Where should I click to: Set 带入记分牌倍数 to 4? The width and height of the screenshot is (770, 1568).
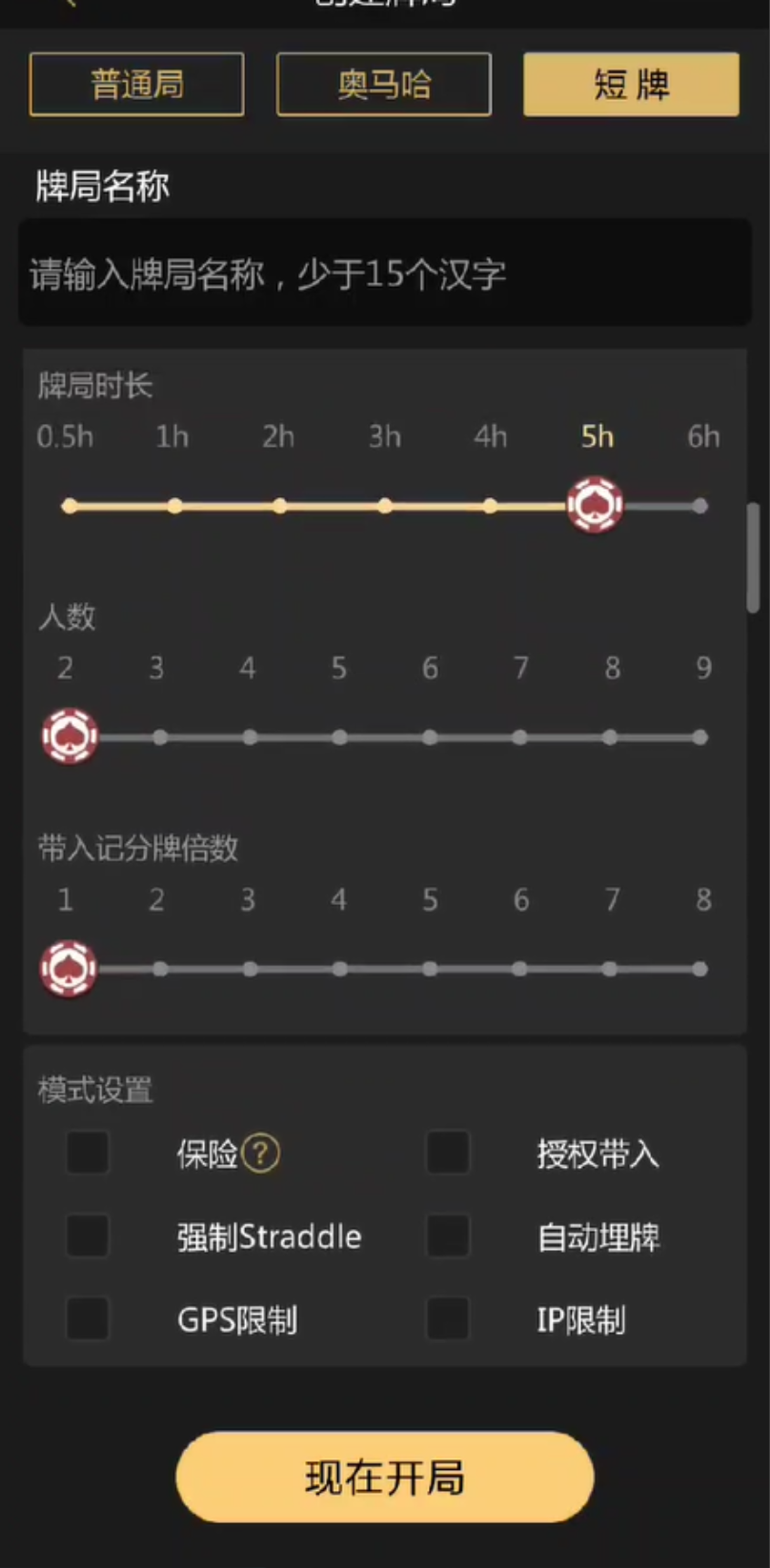click(x=339, y=969)
